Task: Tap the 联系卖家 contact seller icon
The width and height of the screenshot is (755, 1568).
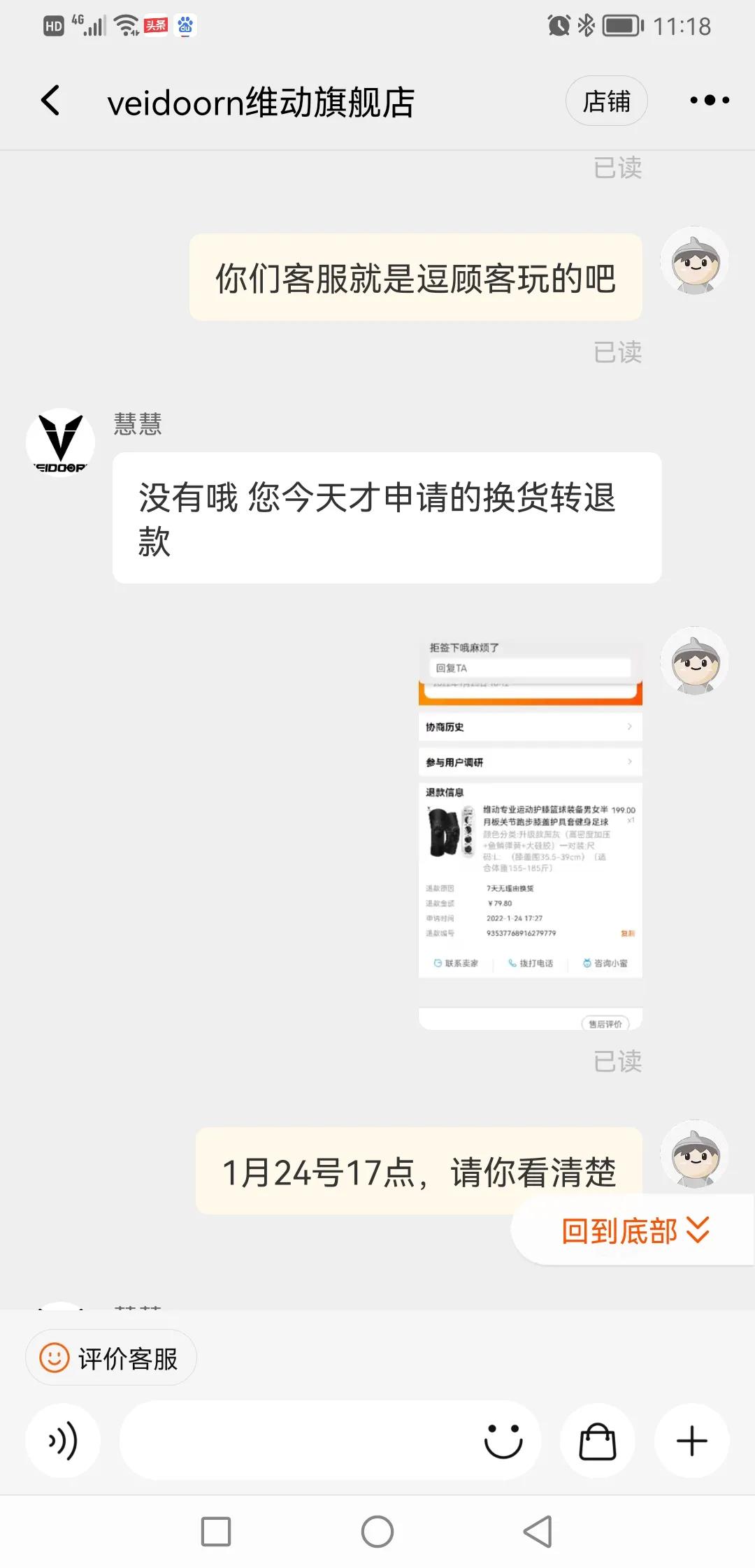Action: pyautogui.click(x=455, y=962)
